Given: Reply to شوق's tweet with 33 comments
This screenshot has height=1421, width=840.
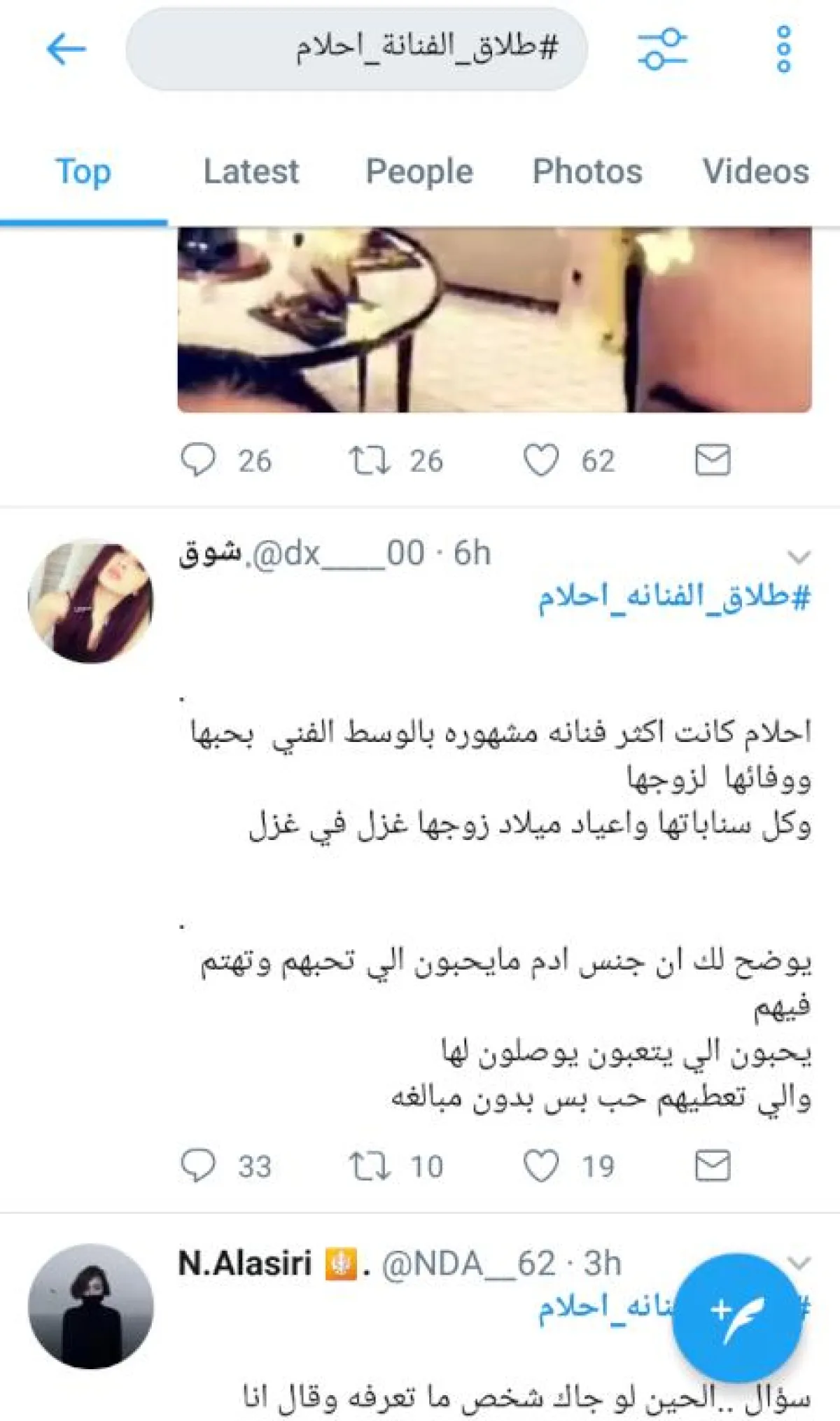Looking at the screenshot, I should pos(198,1166).
